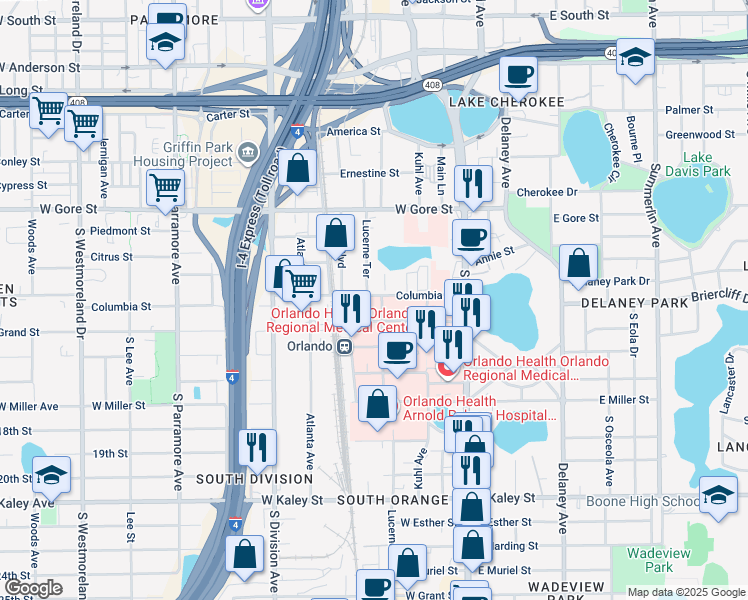The width and height of the screenshot is (748, 600).
Task: Tap the shopping bag marker near S Division Ave
Action: tap(244, 554)
